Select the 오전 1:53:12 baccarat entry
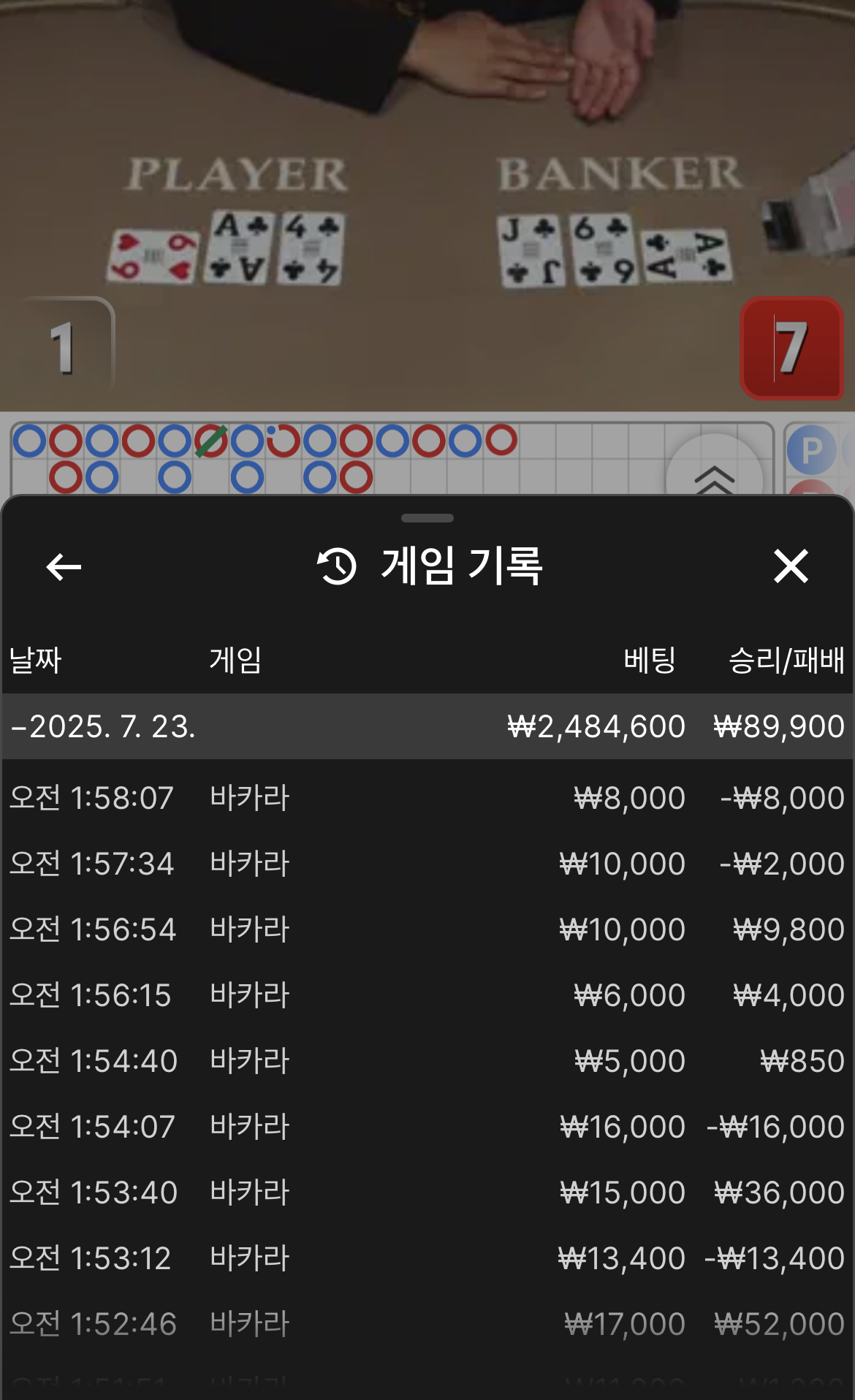This screenshot has width=855, height=1400. point(427,1258)
